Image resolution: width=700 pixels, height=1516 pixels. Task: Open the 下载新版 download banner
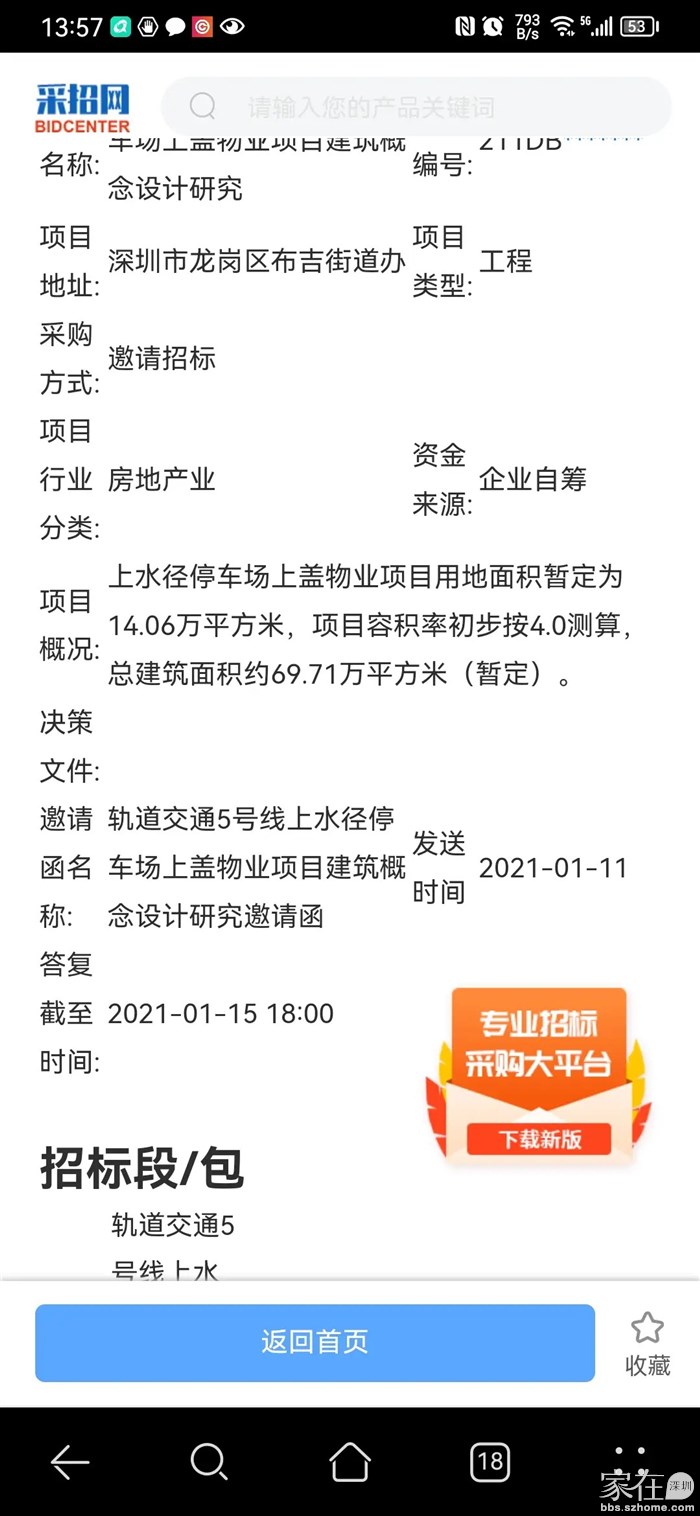(x=540, y=1138)
